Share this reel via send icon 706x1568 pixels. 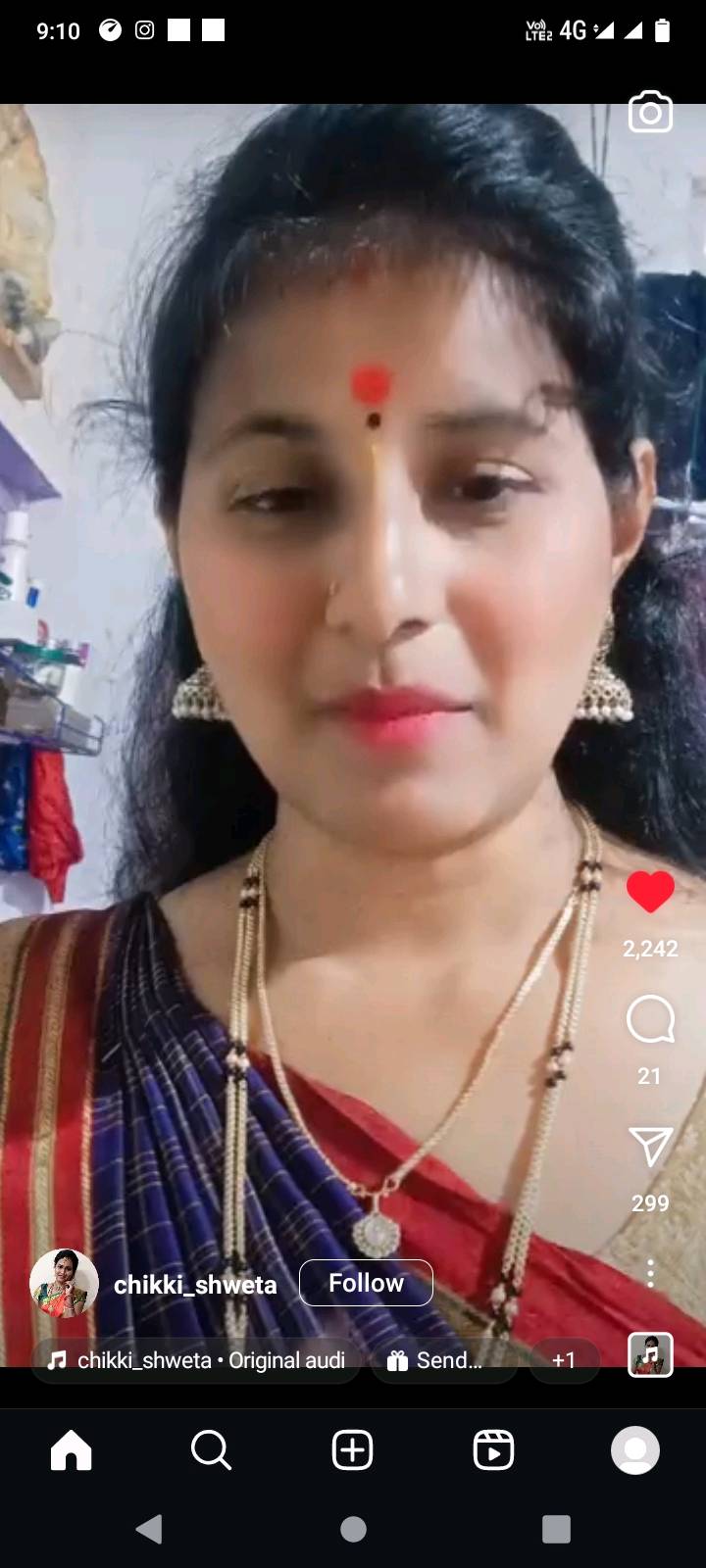coord(650,1147)
